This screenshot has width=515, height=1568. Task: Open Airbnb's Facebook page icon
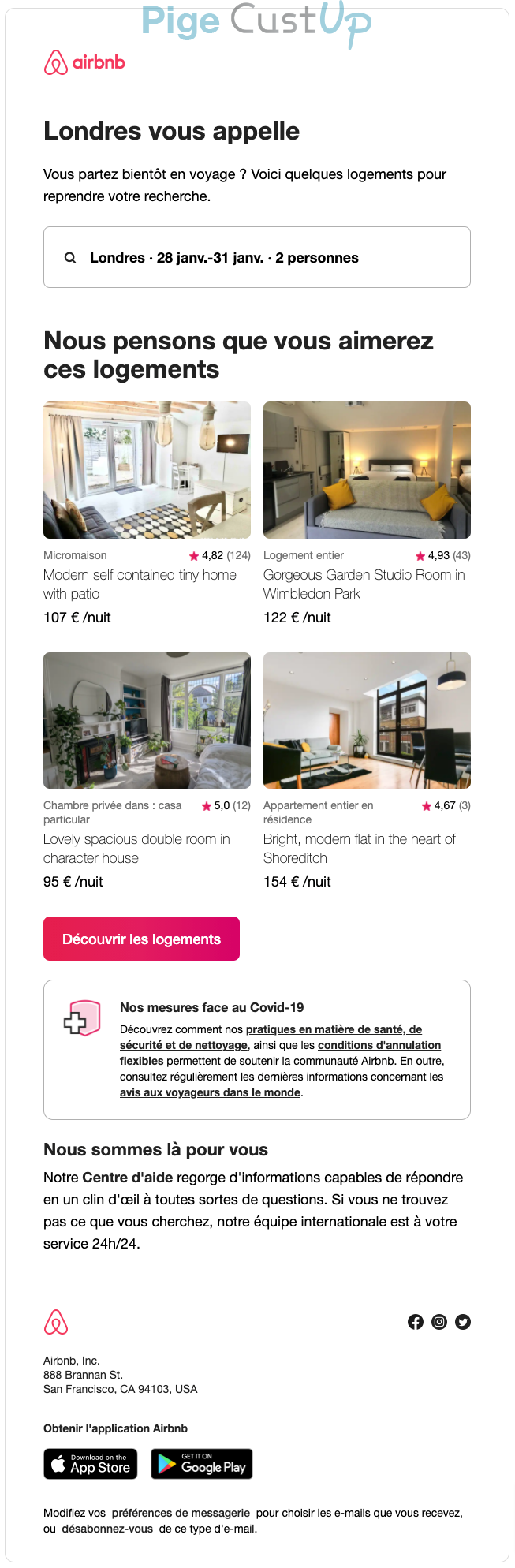click(x=416, y=1322)
